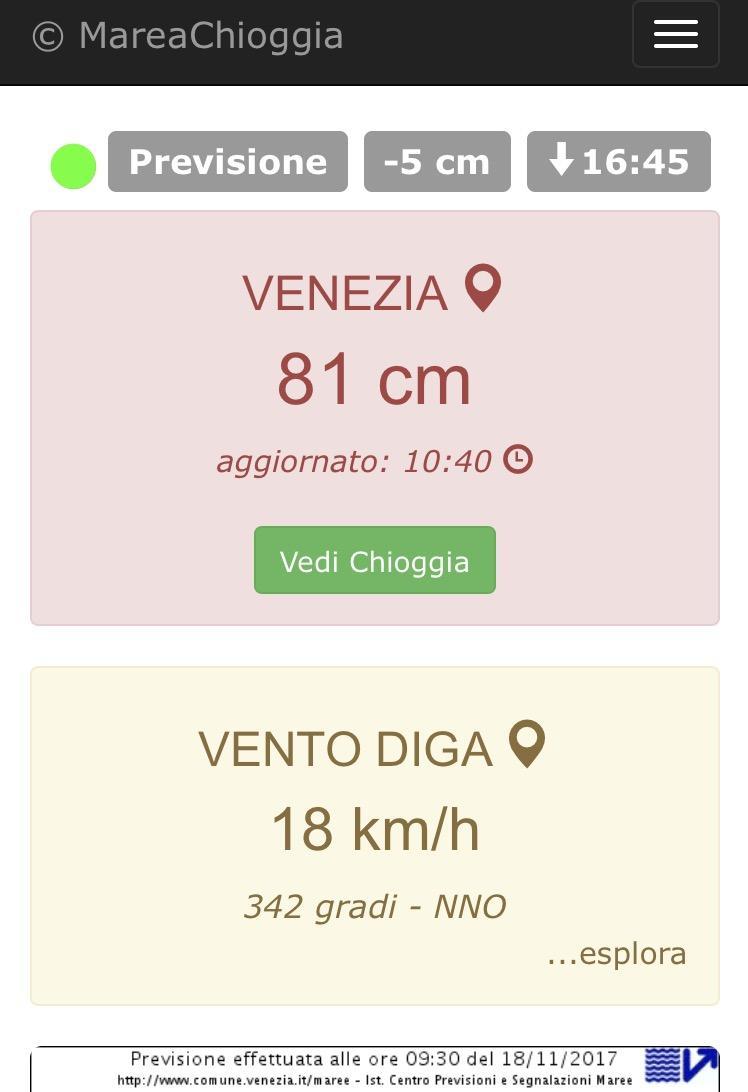Expand the esplora wind details section
Viewport: 748px width, 1092px height.
click(616, 953)
